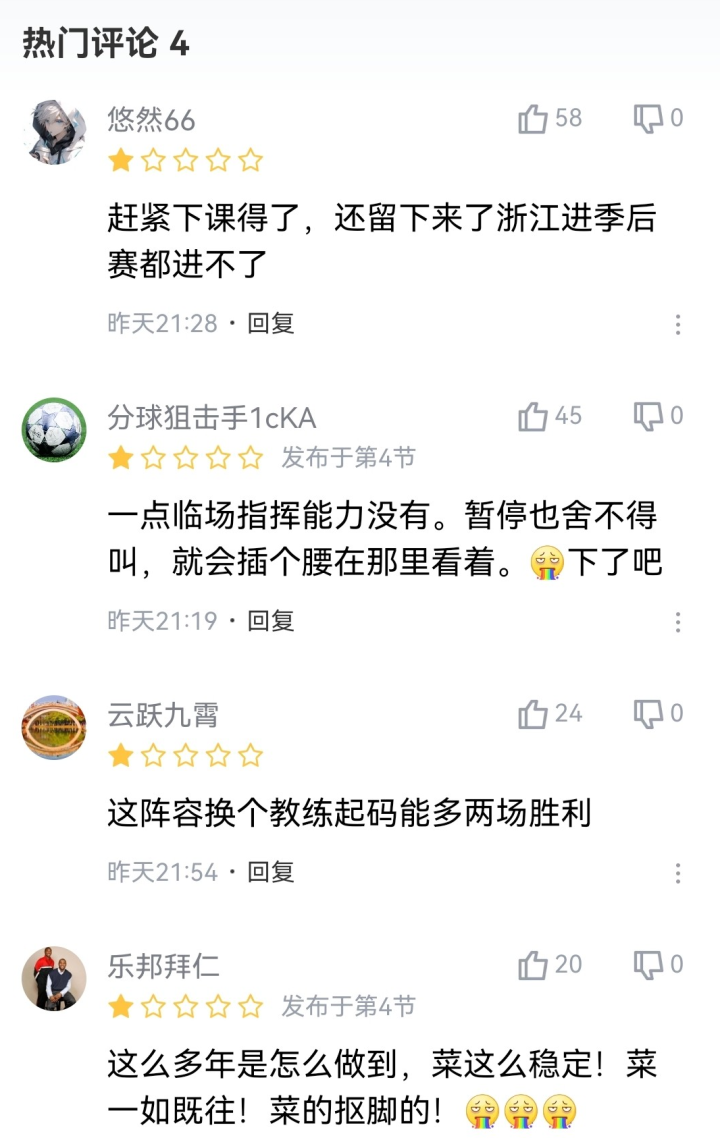The image size is (720, 1138).
Task: Reply to 云跃九霄's comment
Action: pyautogui.click(x=271, y=872)
